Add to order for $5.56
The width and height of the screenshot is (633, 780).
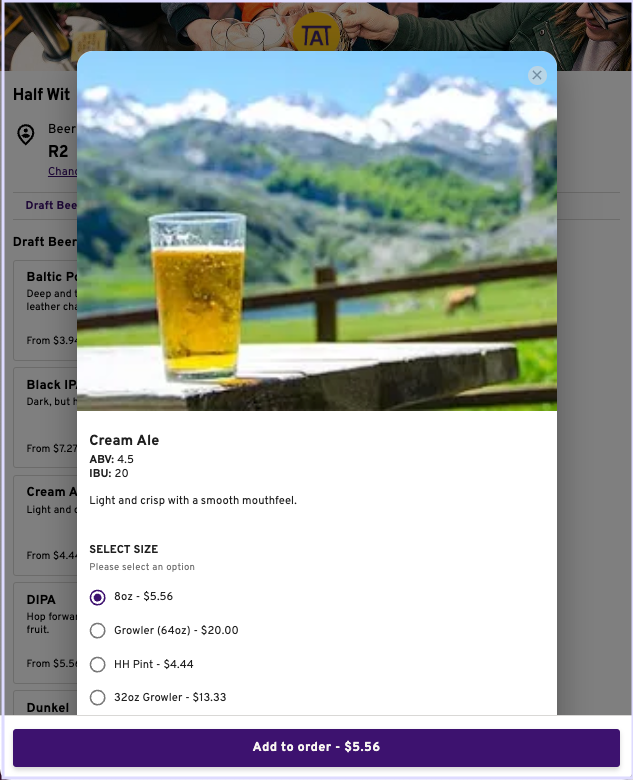pyautogui.click(x=316, y=747)
